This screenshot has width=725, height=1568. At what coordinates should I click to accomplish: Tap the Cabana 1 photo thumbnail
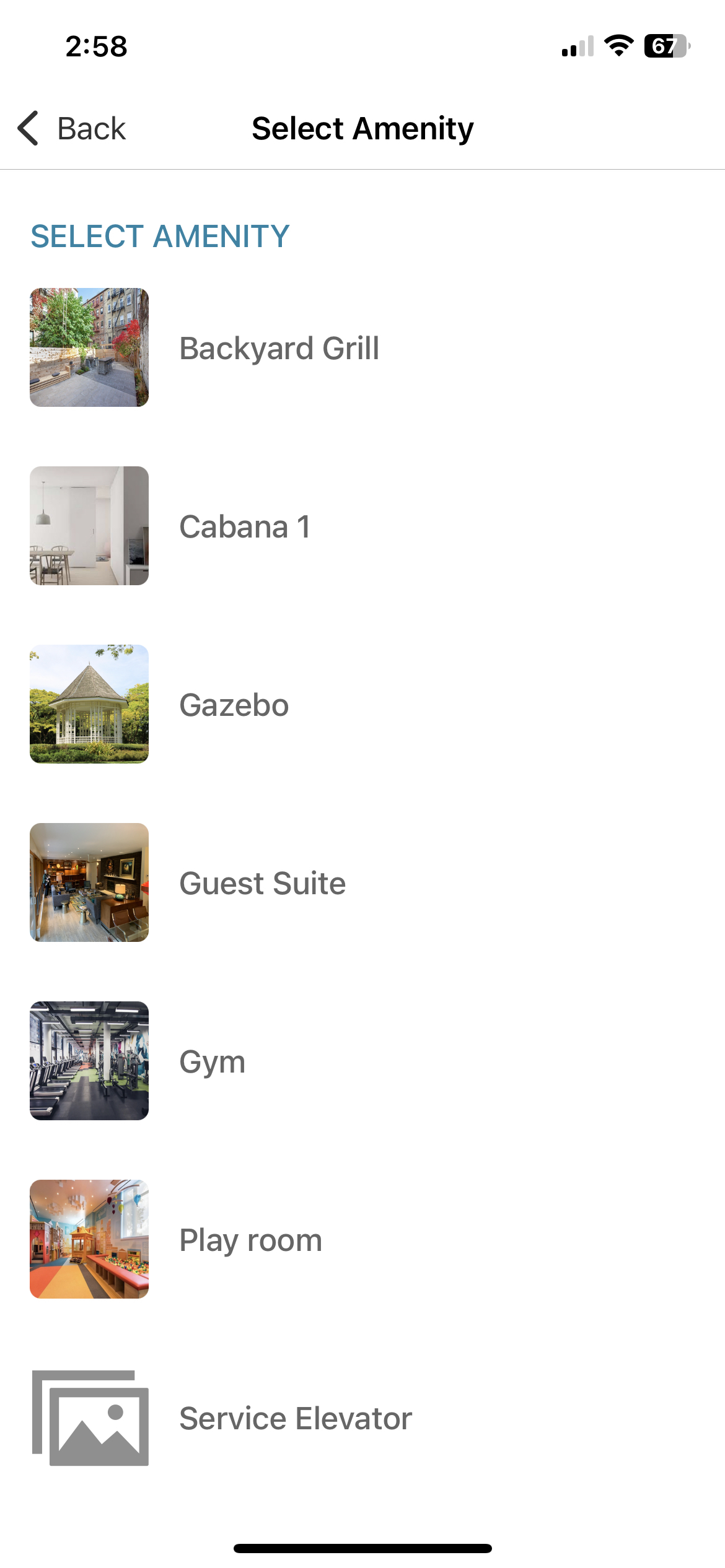pyautogui.click(x=89, y=526)
